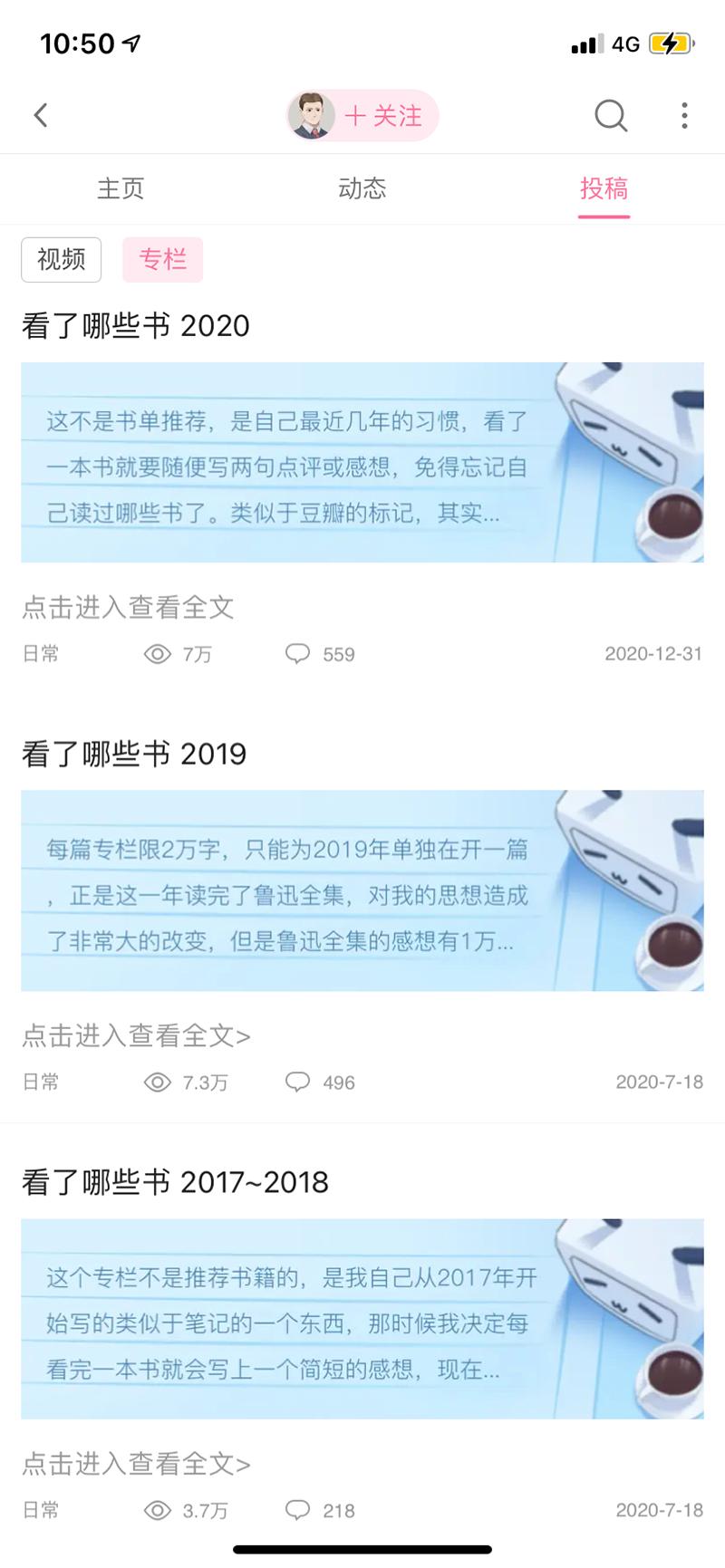Switch to the 主页 tab
This screenshot has height=1568, width=725.
tap(121, 188)
